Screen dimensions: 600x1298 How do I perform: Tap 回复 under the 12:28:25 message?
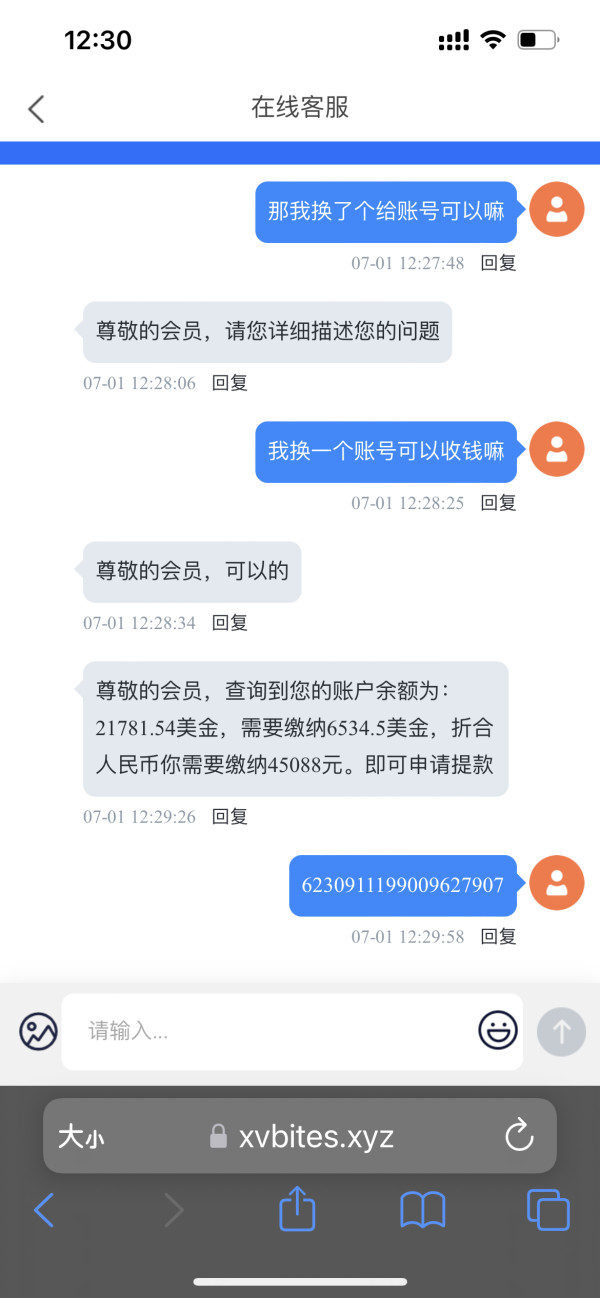coord(498,503)
